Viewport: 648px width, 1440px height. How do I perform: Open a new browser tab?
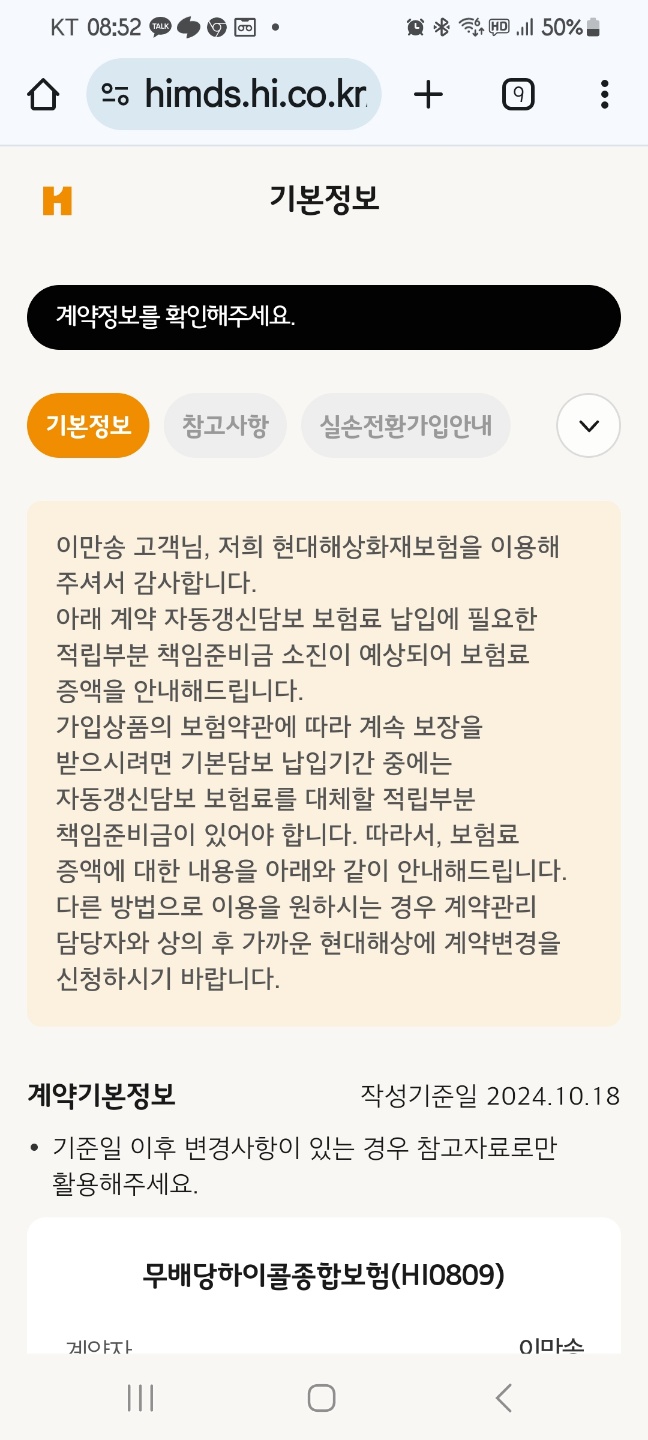pos(428,95)
